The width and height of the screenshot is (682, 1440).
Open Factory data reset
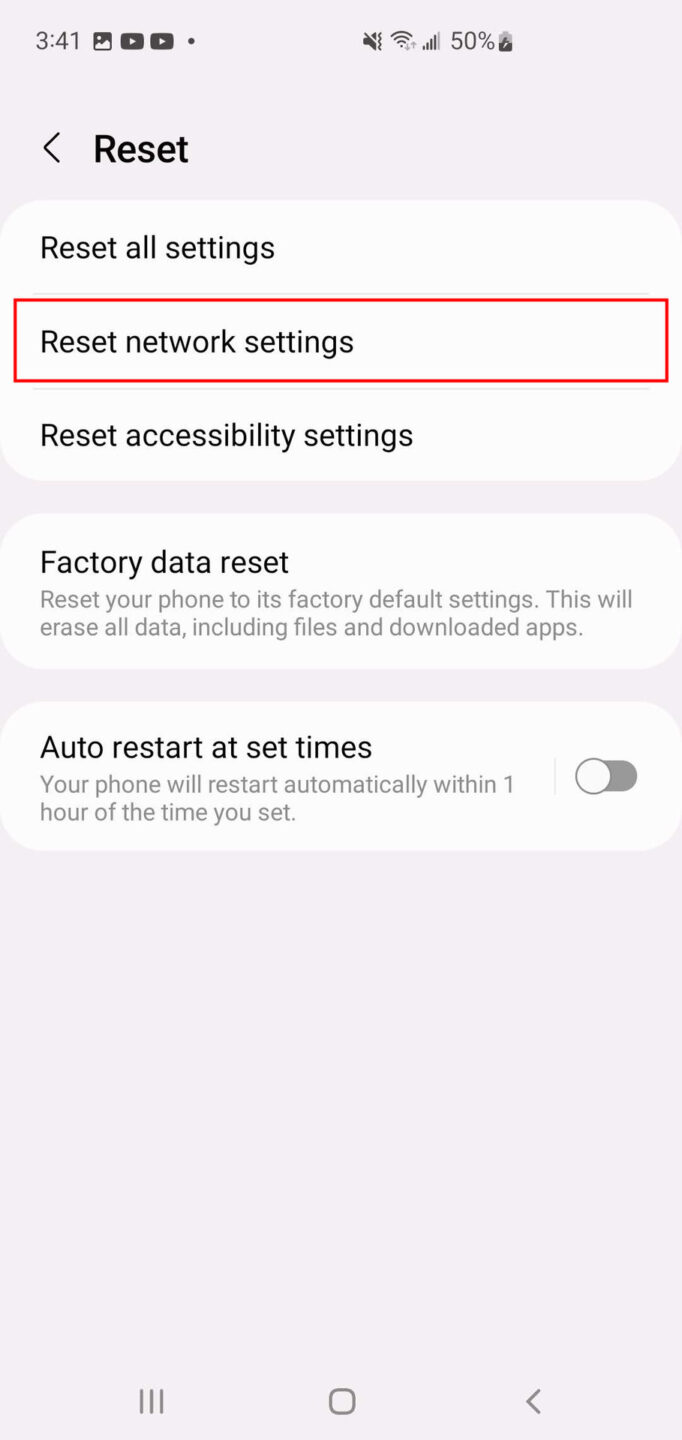[x=340, y=592]
